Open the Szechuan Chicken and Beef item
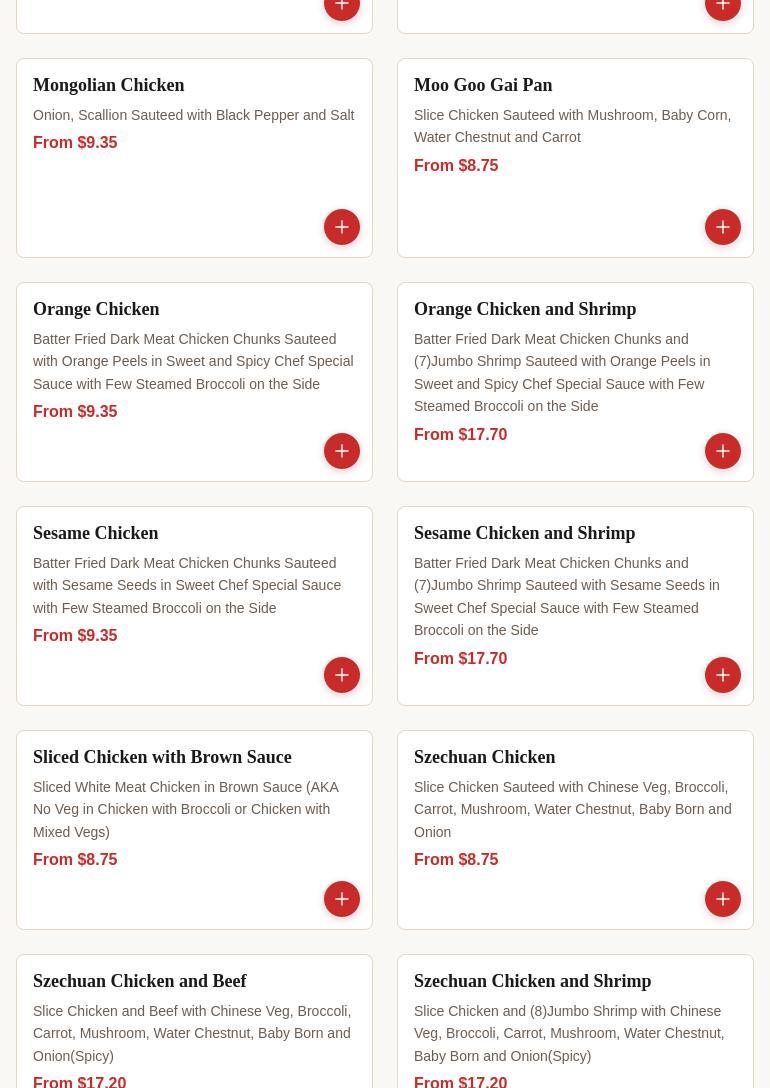 point(140,981)
